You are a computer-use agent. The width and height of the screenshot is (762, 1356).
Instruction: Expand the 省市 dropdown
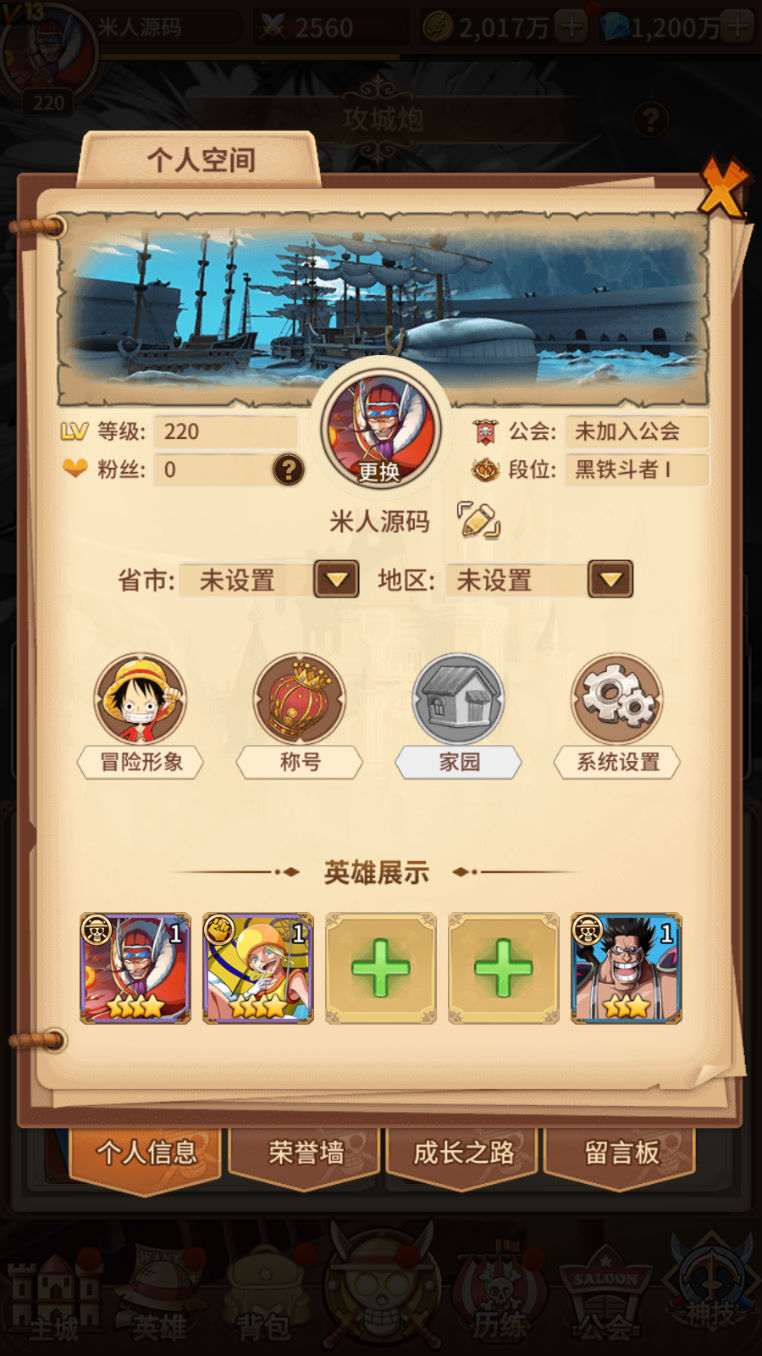pos(336,579)
